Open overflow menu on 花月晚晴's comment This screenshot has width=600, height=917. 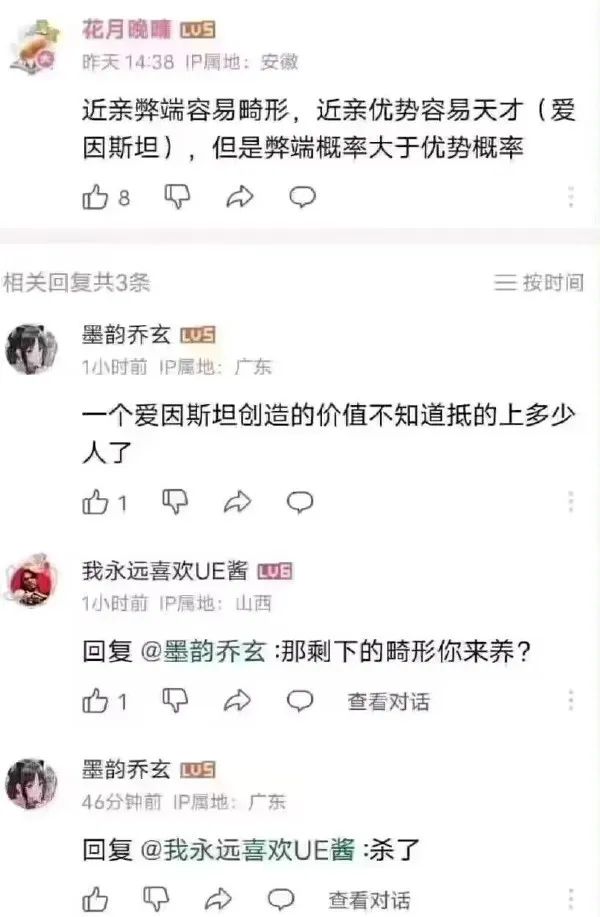tap(570, 198)
